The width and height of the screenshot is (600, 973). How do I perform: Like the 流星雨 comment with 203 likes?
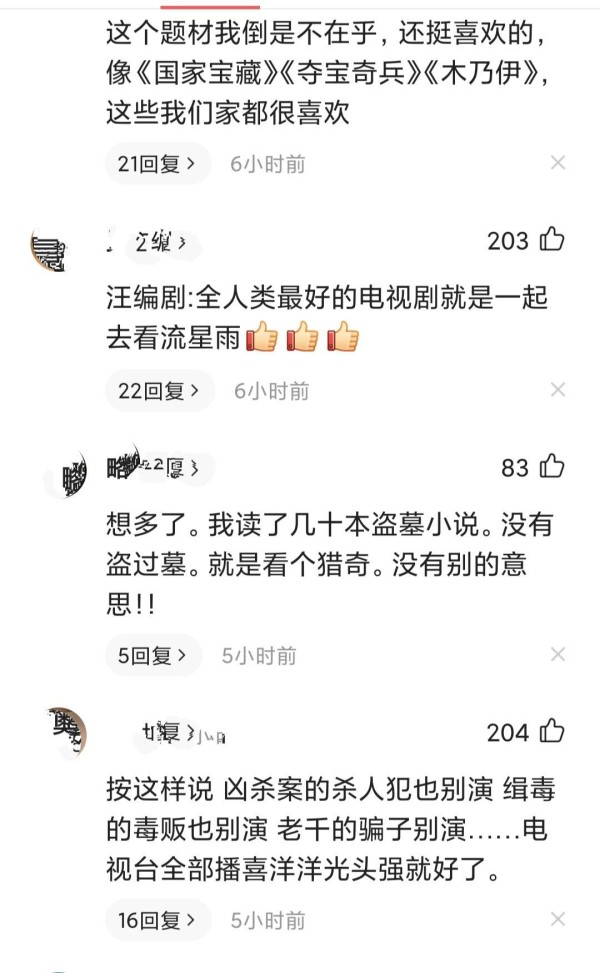coord(552,240)
